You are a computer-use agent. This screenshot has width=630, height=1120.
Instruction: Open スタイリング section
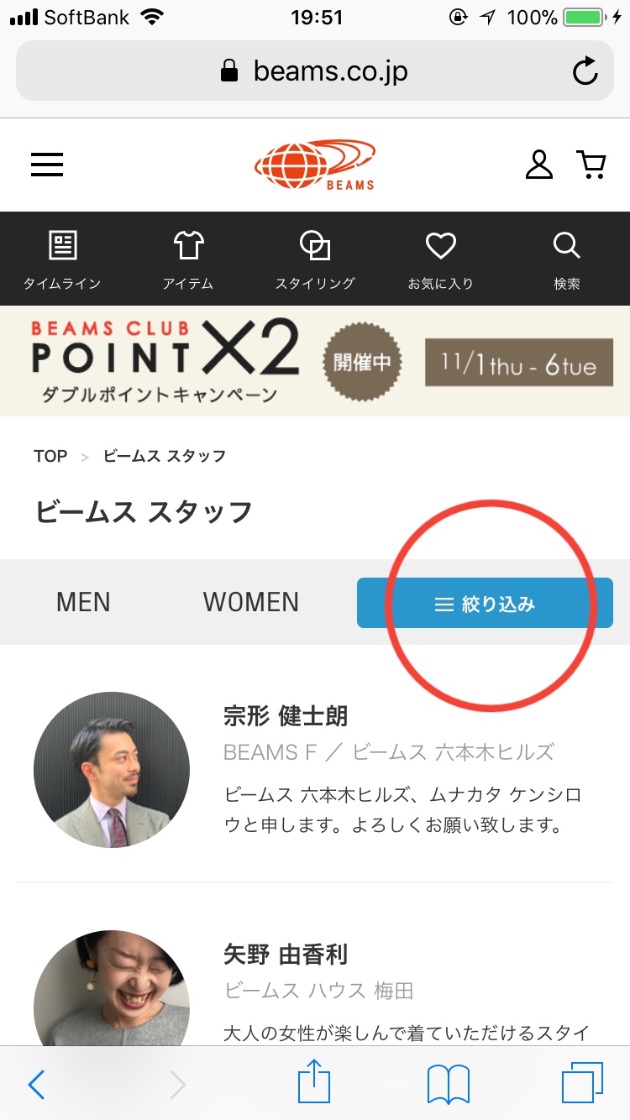click(315, 259)
